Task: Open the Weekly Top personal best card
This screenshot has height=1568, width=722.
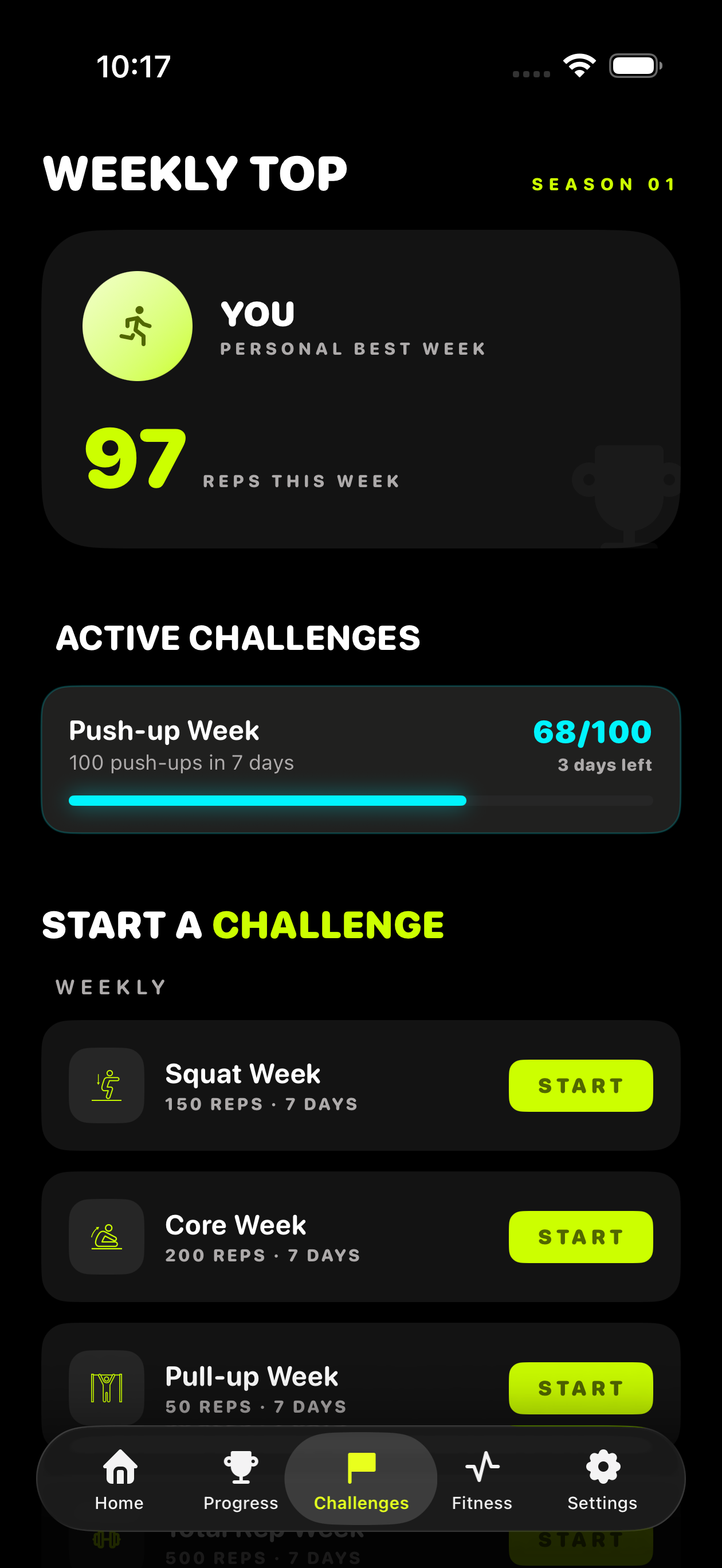Action: 361,390
